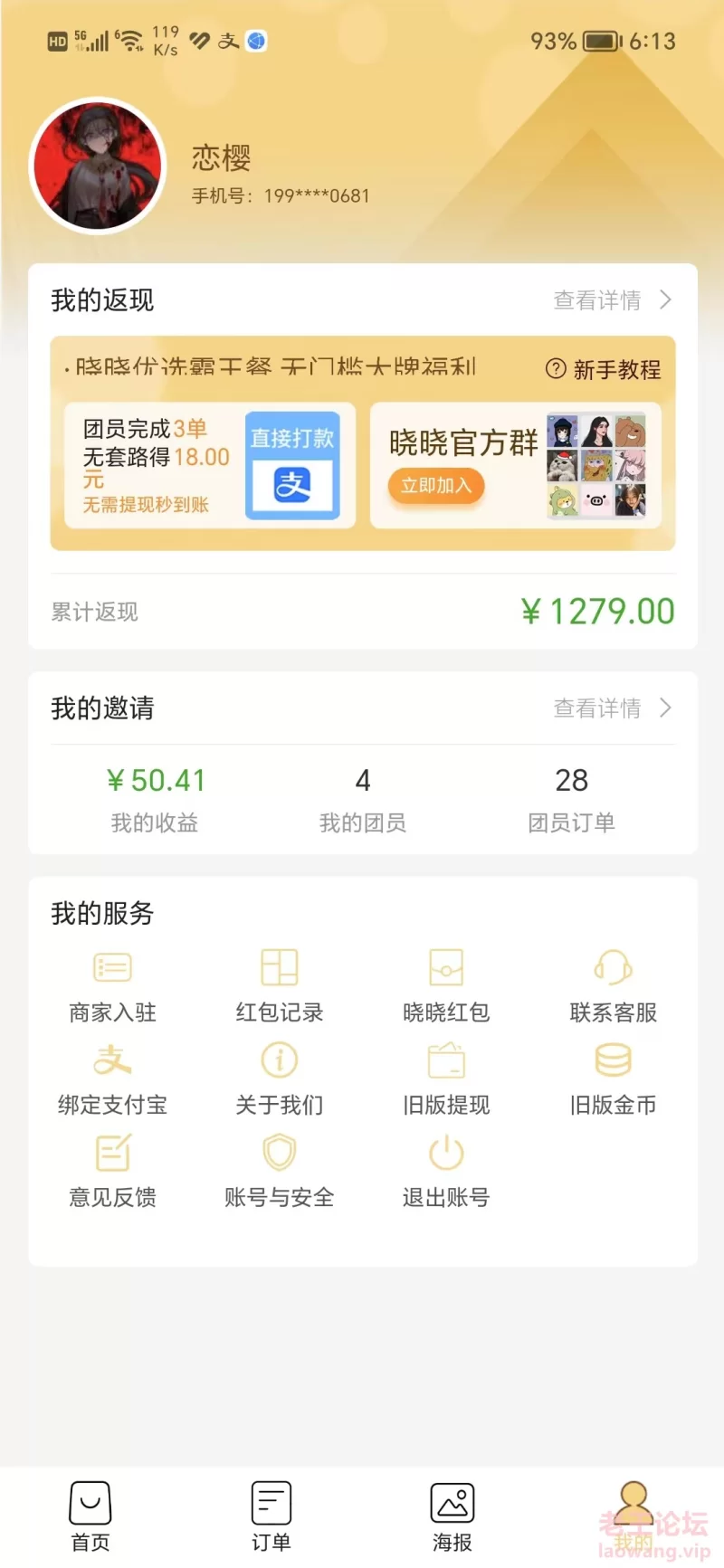This screenshot has height=1568, width=724.
Task: View 红包记录
Action: tap(280, 986)
